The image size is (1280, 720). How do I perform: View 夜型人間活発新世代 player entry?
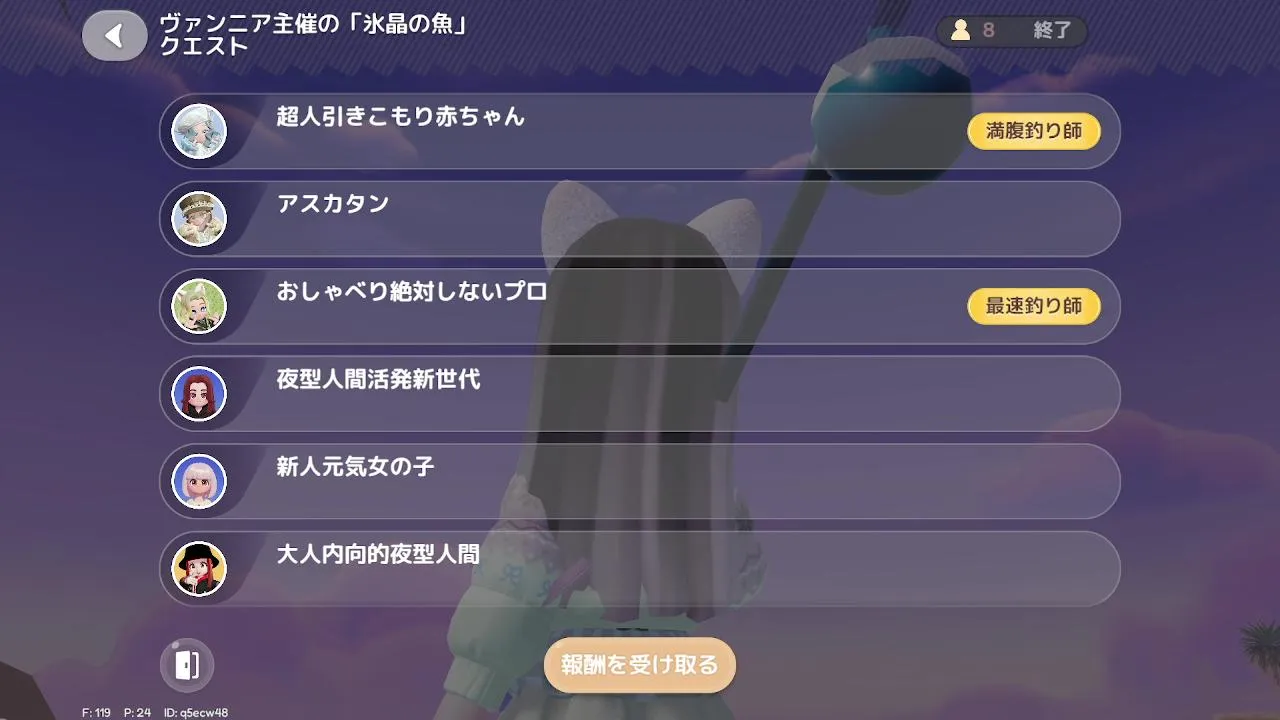pyautogui.click(x=639, y=394)
